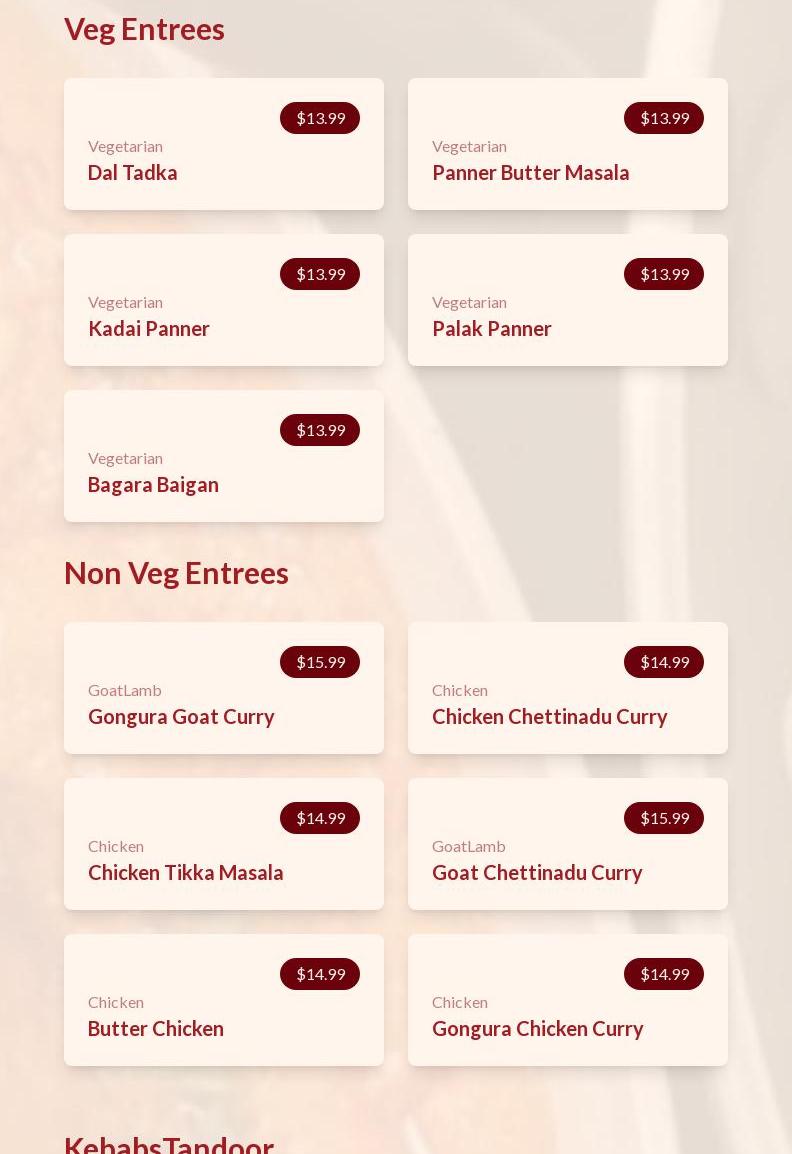This screenshot has height=1154, width=792.
Task: Open the Chicken Chettinadu Curry item
Action: point(567,689)
